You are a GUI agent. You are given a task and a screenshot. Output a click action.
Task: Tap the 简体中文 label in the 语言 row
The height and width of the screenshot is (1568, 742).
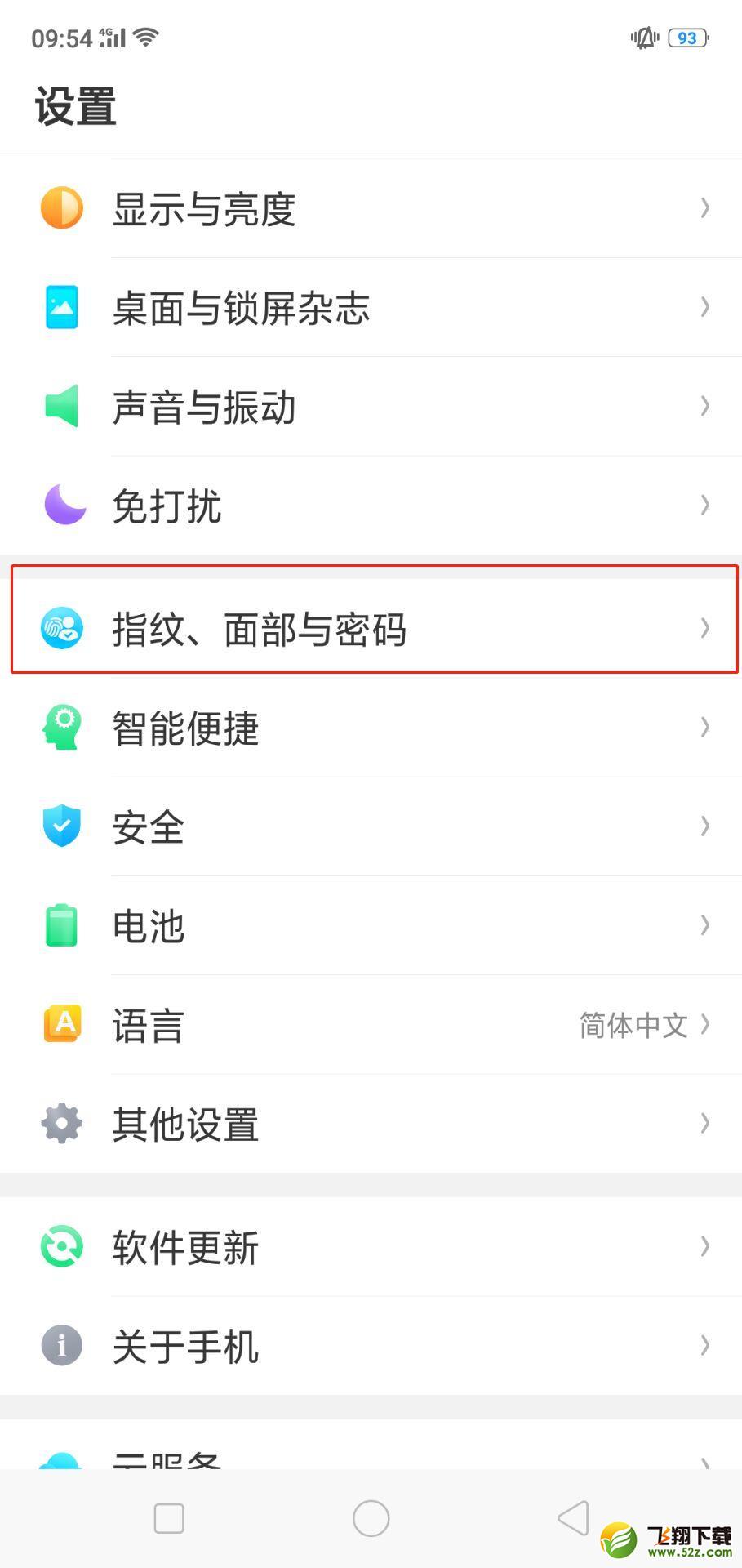click(633, 1025)
